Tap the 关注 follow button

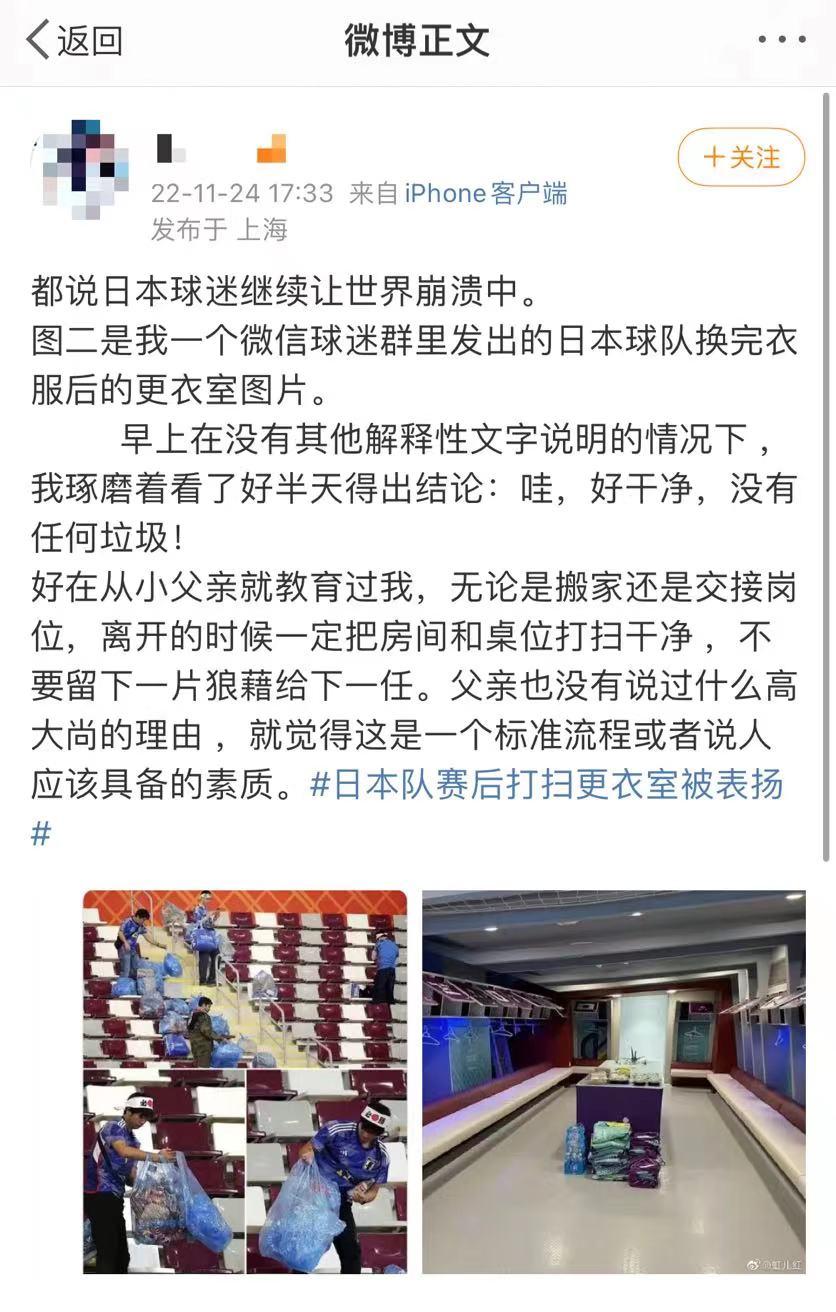click(x=746, y=159)
